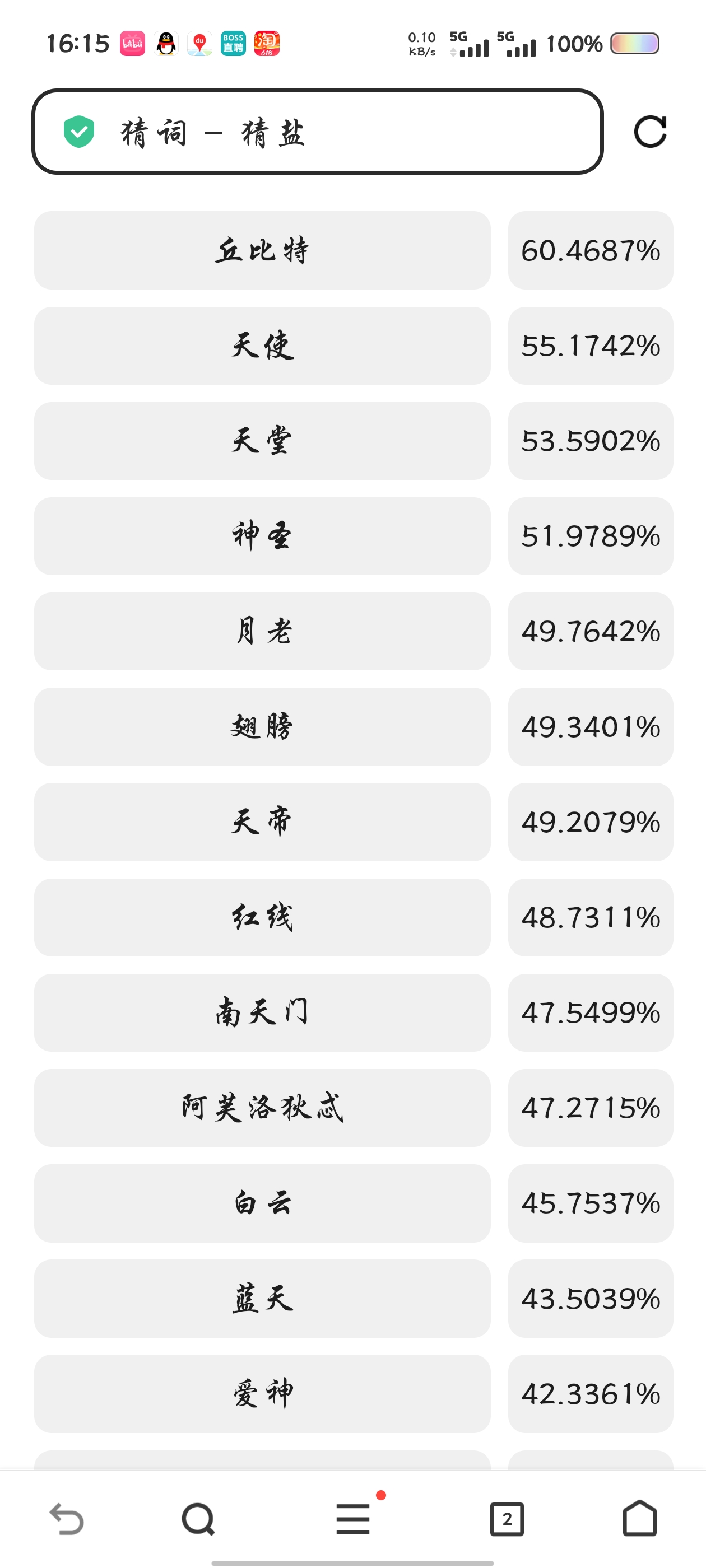Viewport: 706px width, 1568px height.
Task: Open the browser menu
Action: coord(354,1519)
